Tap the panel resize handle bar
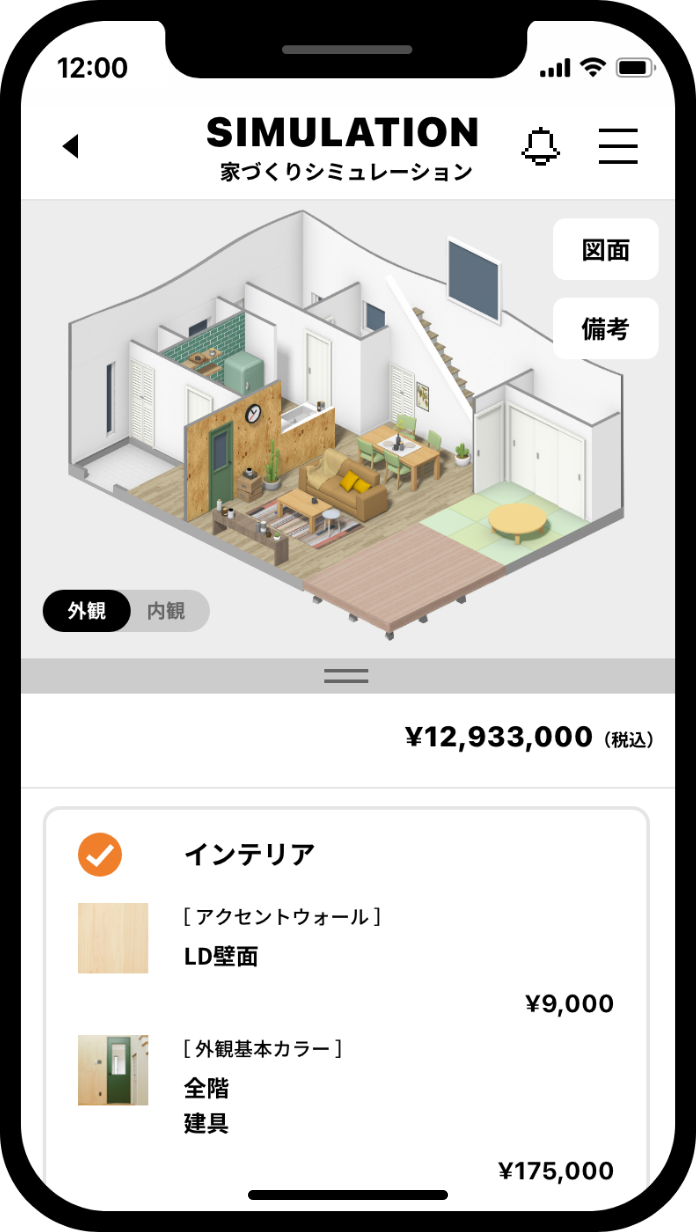Viewport: 696px width, 1232px height. [x=346, y=676]
